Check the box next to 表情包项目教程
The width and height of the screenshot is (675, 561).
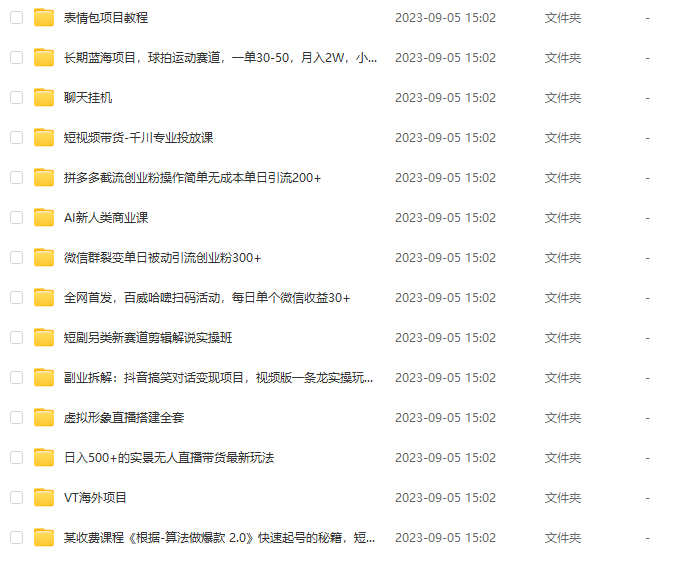pos(16,18)
